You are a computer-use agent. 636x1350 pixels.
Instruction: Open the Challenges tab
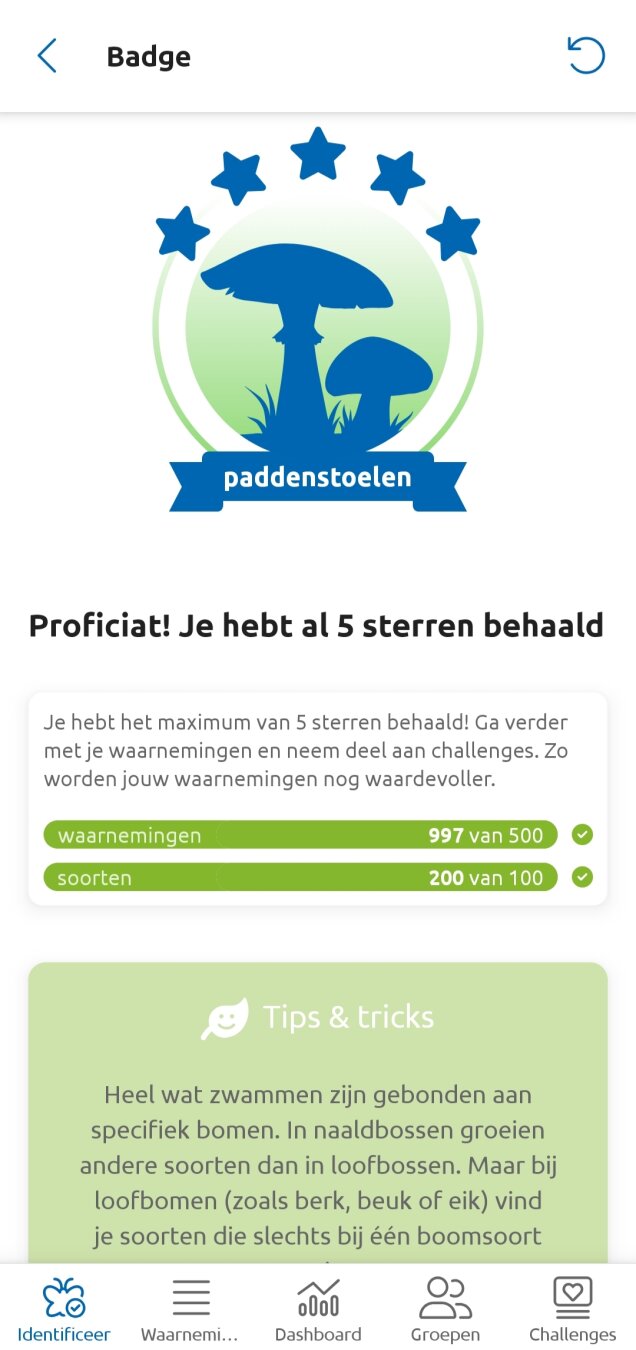[572, 1309]
